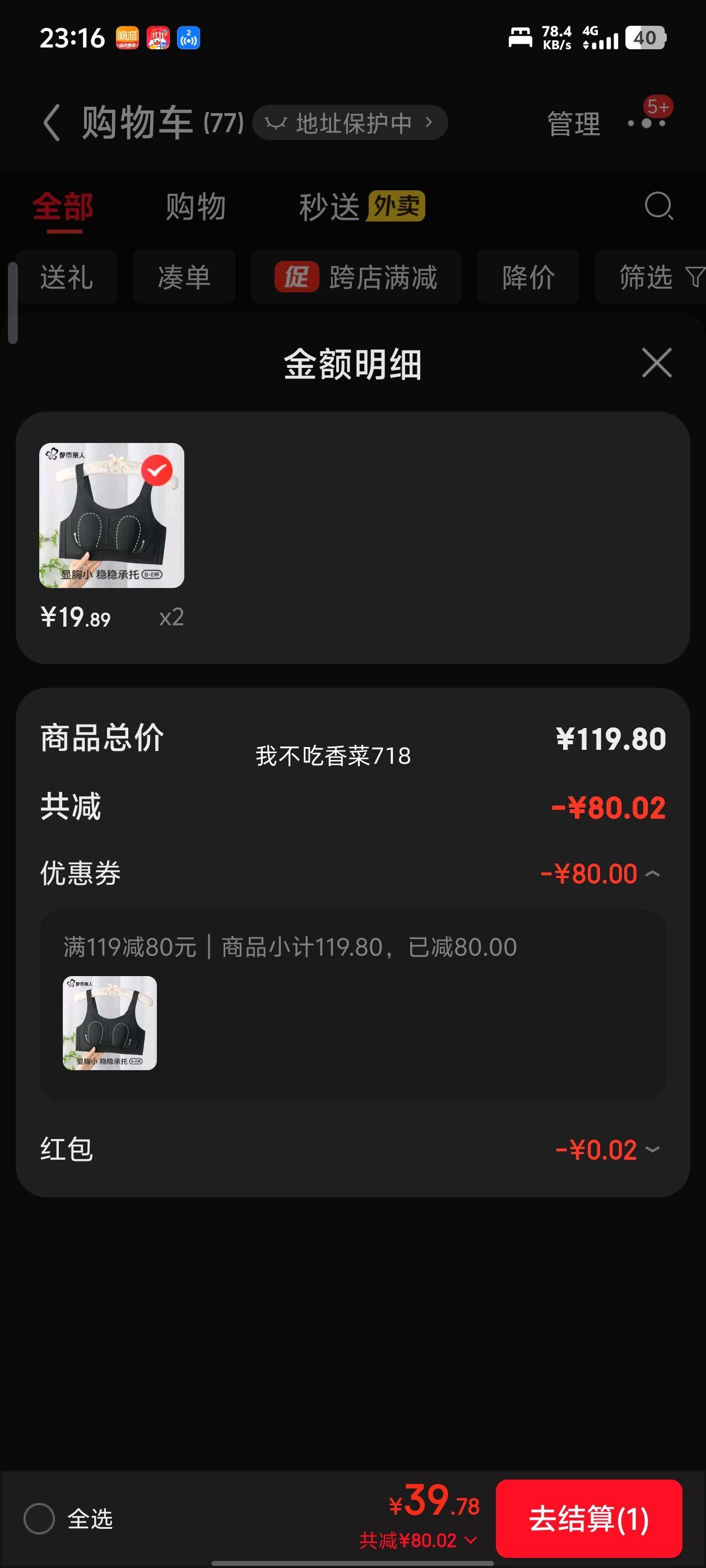
Task: Tap 去结算 to check out
Action: tap(588, 1518)
